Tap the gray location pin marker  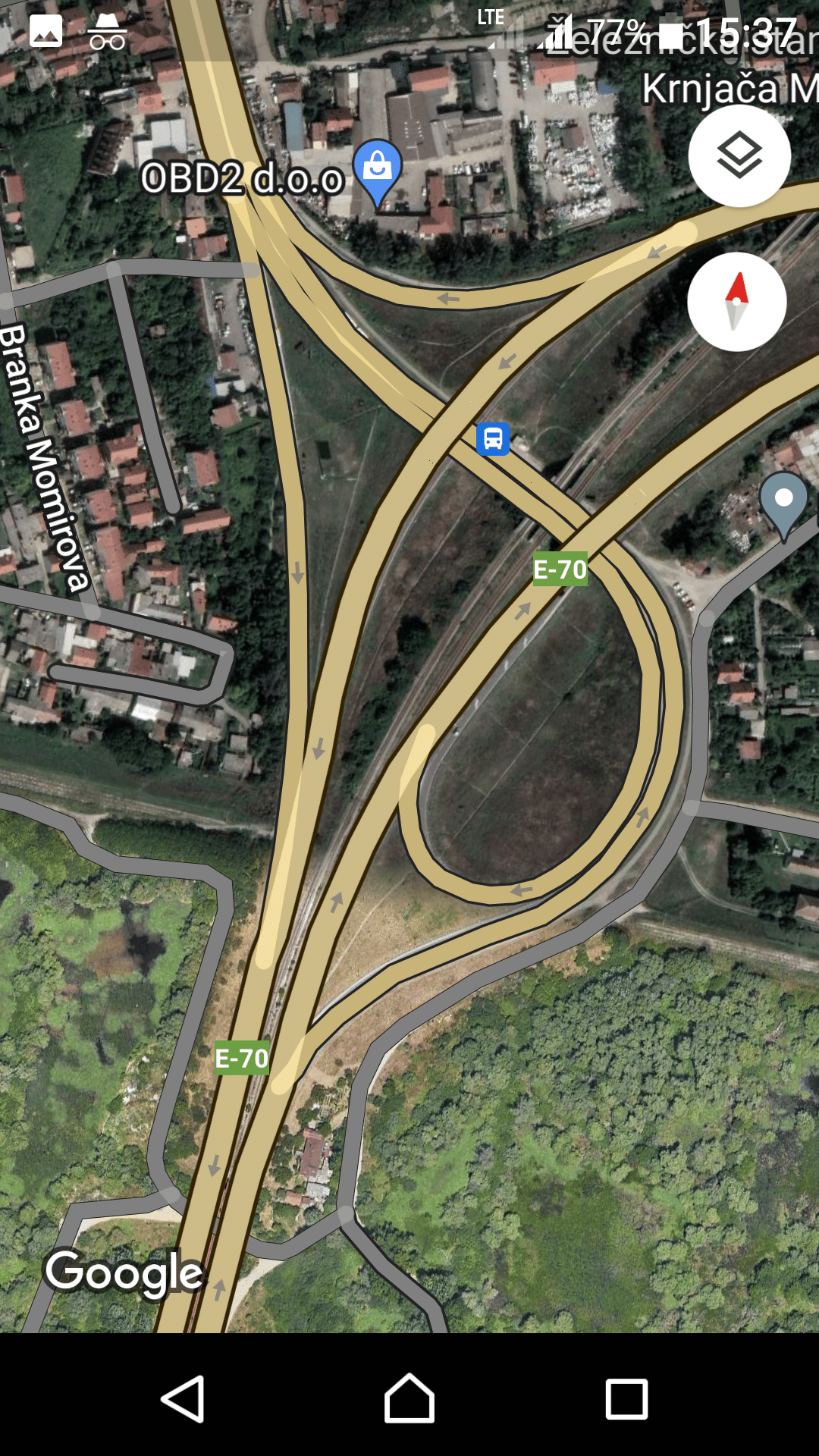[x=783, y=500]
